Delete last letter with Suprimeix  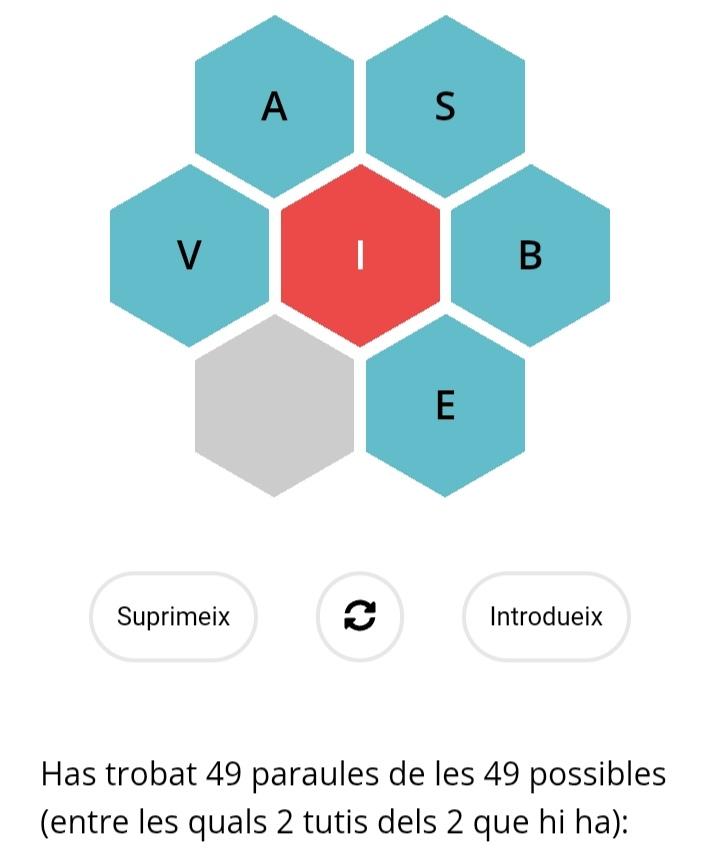[173, 617]
